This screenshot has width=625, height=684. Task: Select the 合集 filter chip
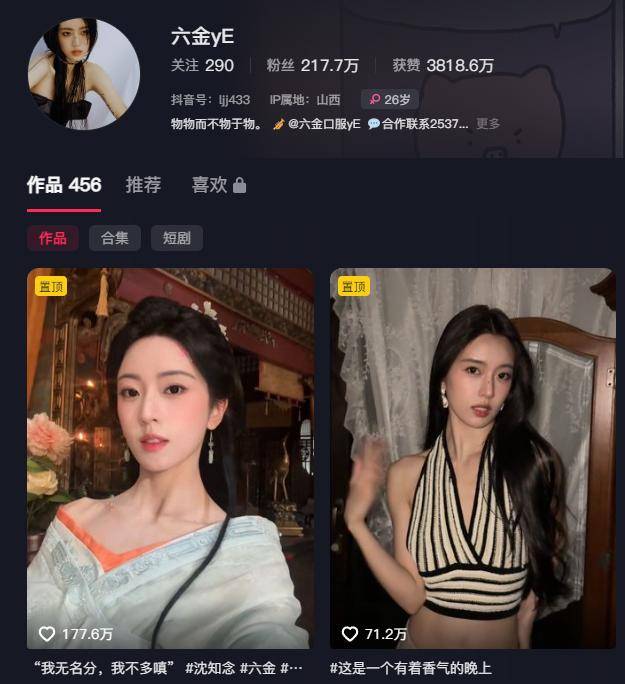(114, 238)
